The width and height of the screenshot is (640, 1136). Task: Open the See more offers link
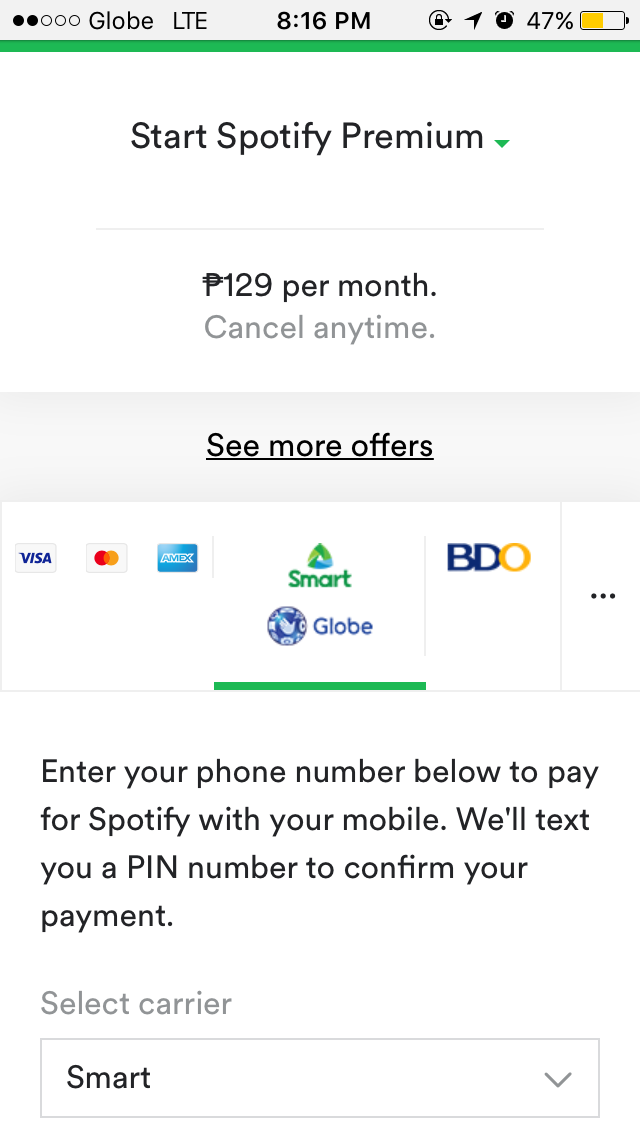point(320,445)
